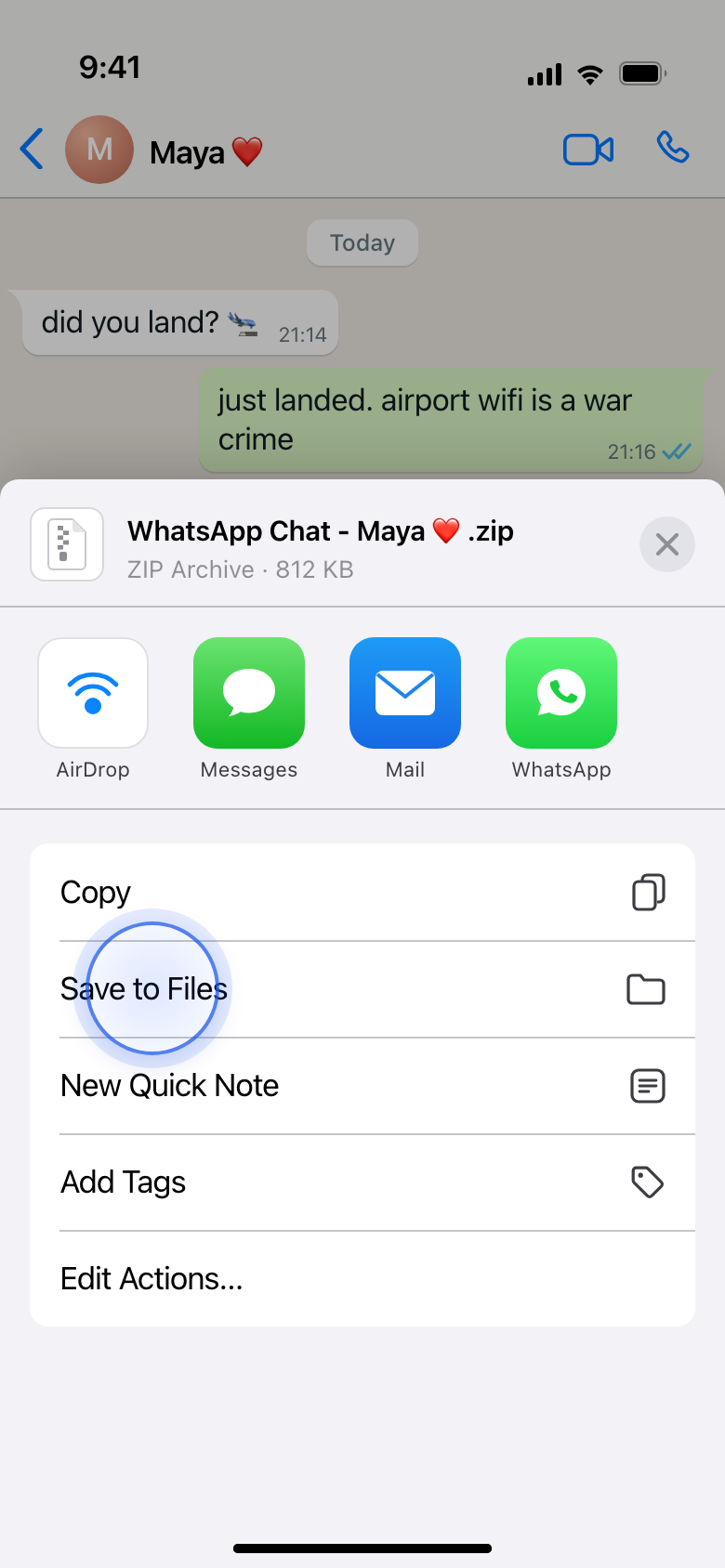Create a New Quick Note
The height and width of the screenshot is (1568, 725).
click(362, 1086)
